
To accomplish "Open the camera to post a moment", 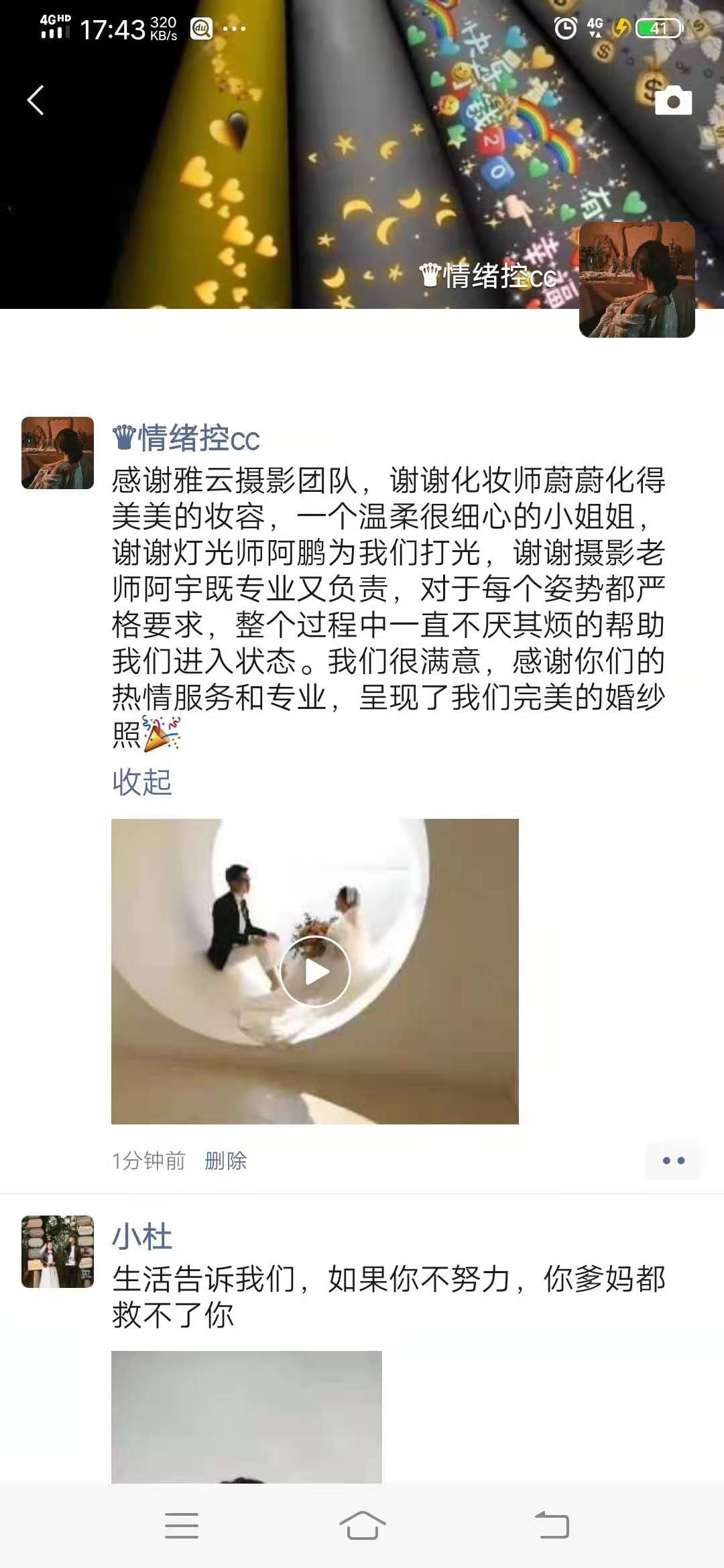I will [673, 101].
